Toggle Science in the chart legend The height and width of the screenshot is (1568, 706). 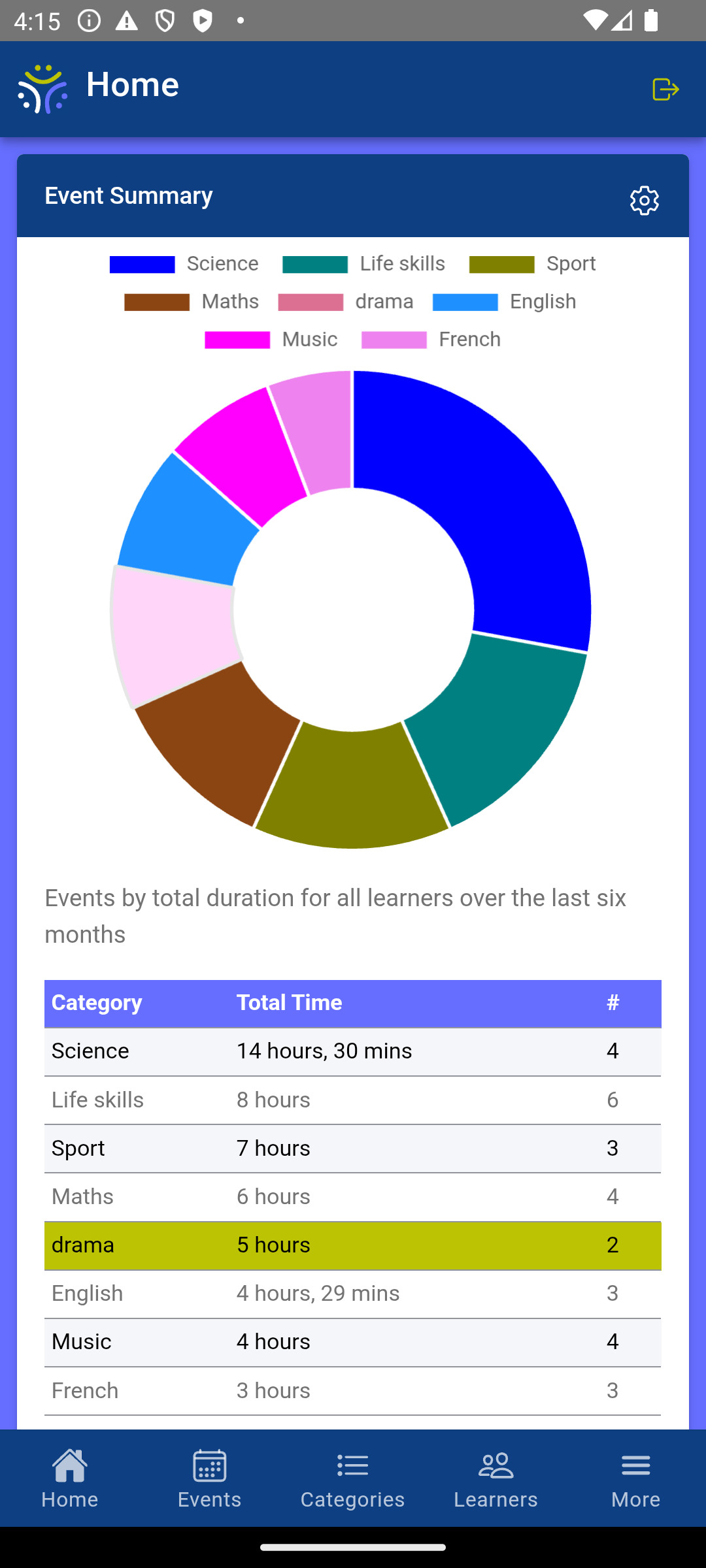184,264
